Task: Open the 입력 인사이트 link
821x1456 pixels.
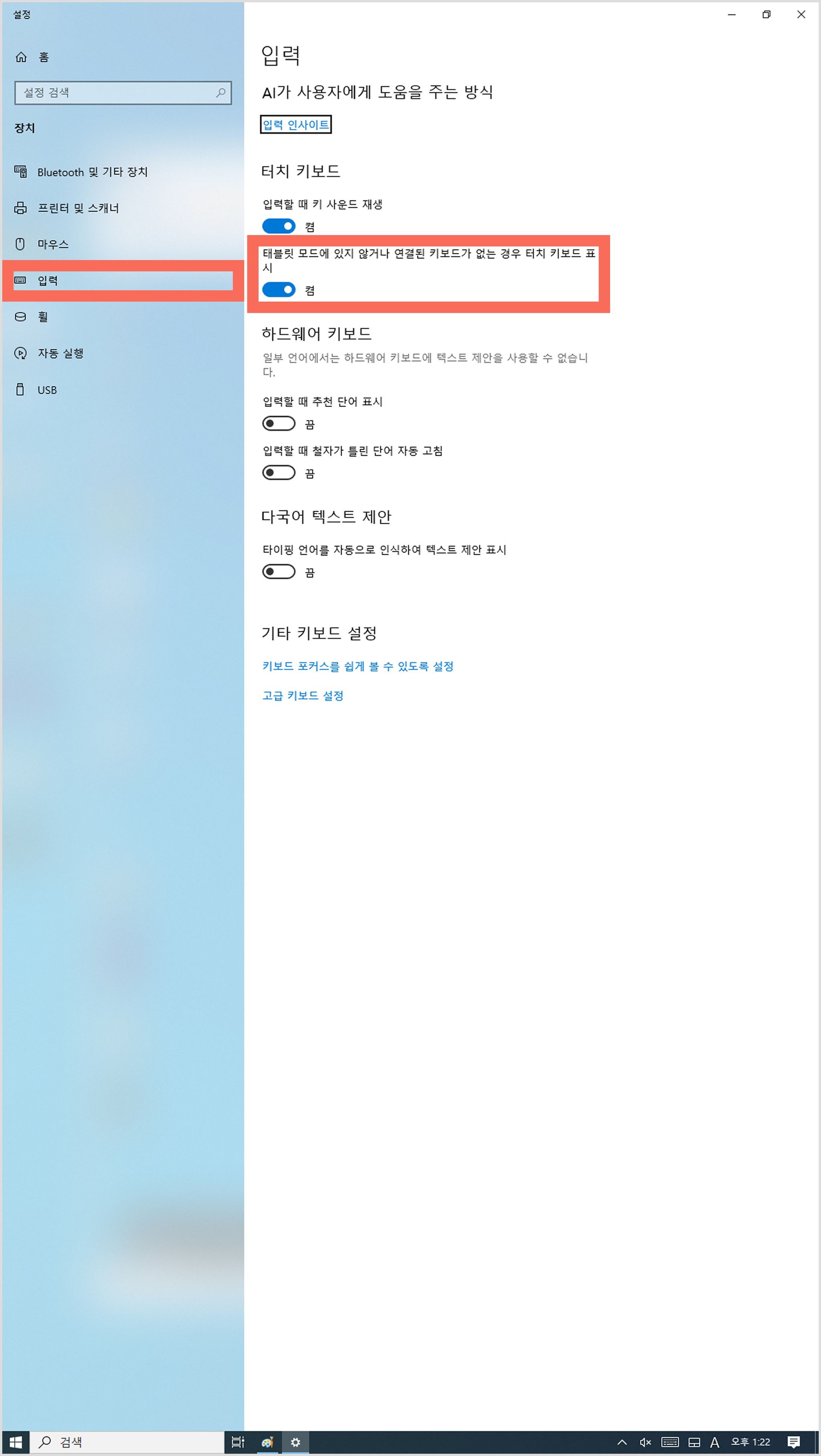Action: (x=295, y=124)
